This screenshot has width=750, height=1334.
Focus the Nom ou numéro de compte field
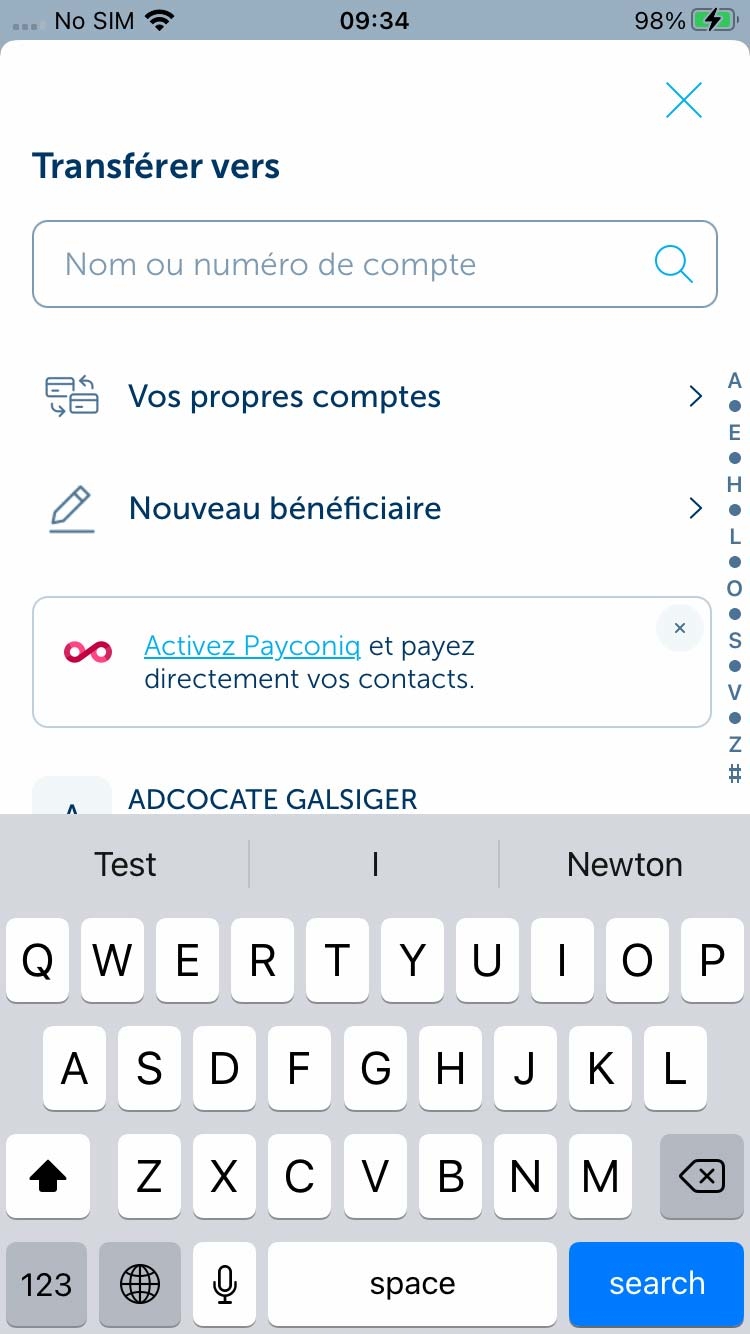pyautogui.click(x=375, y=264)
